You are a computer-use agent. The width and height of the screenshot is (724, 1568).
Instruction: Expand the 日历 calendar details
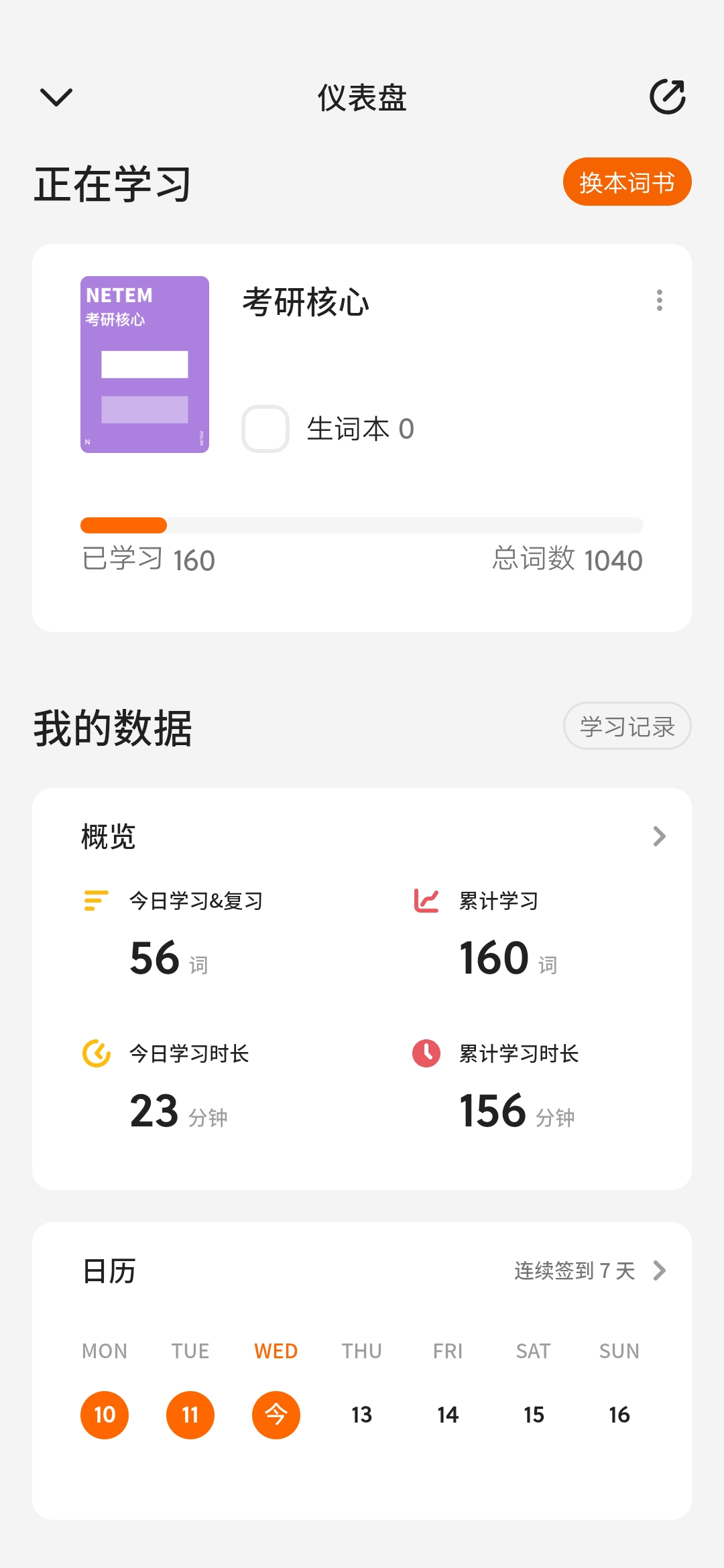[x=660, y=1270]
